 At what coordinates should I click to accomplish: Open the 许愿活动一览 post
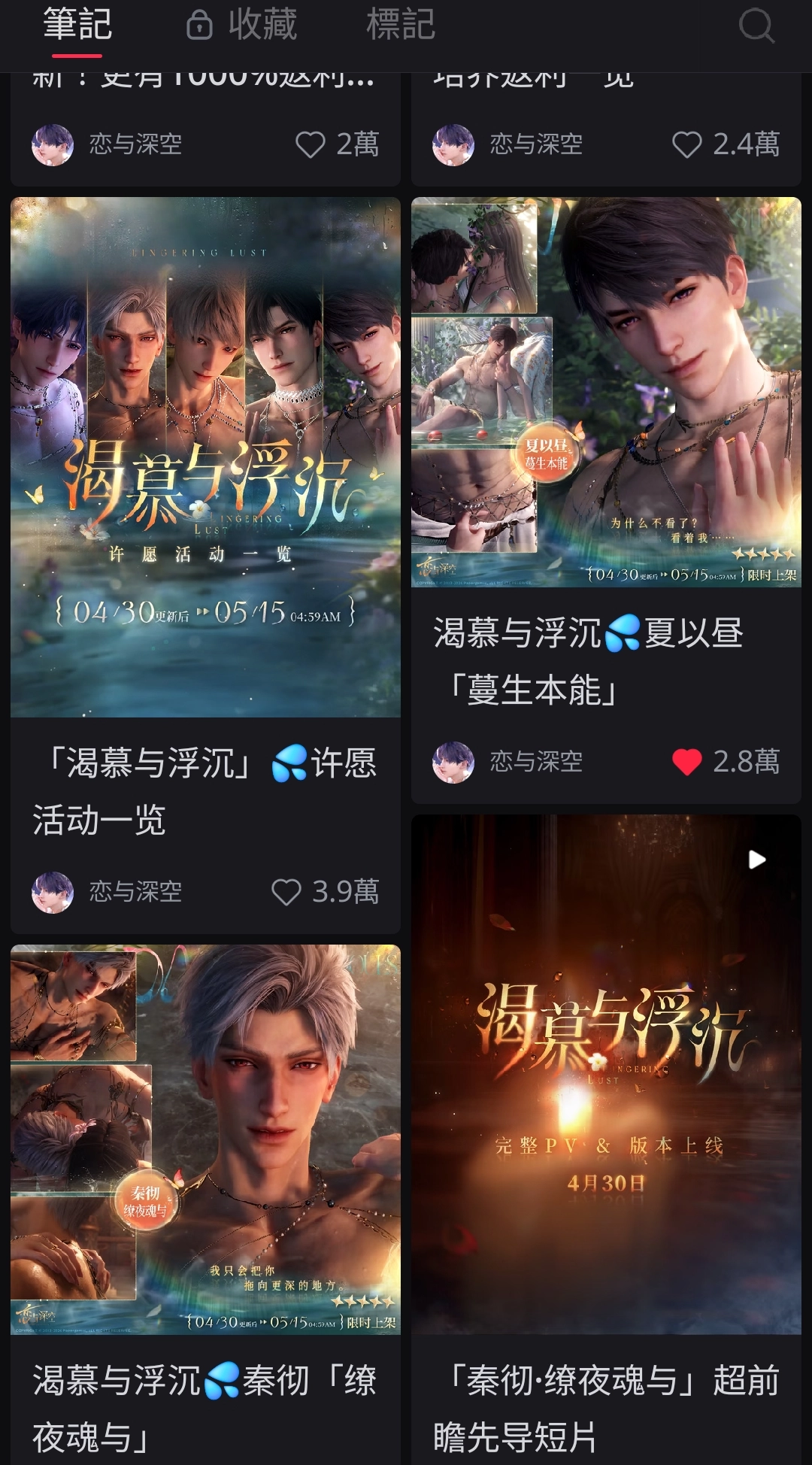click(x=205, y=457)
